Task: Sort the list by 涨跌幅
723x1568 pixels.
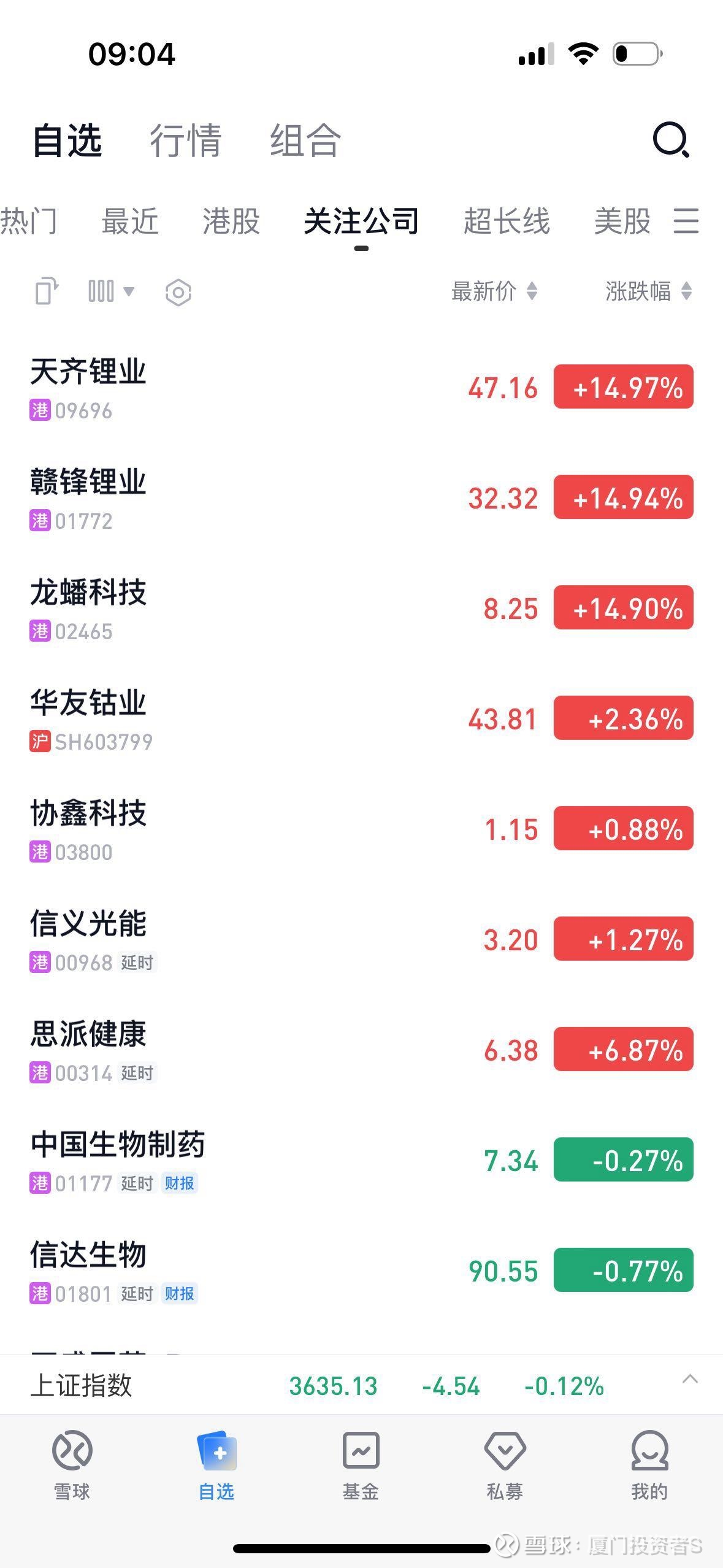Action: [x=649, y=291]
